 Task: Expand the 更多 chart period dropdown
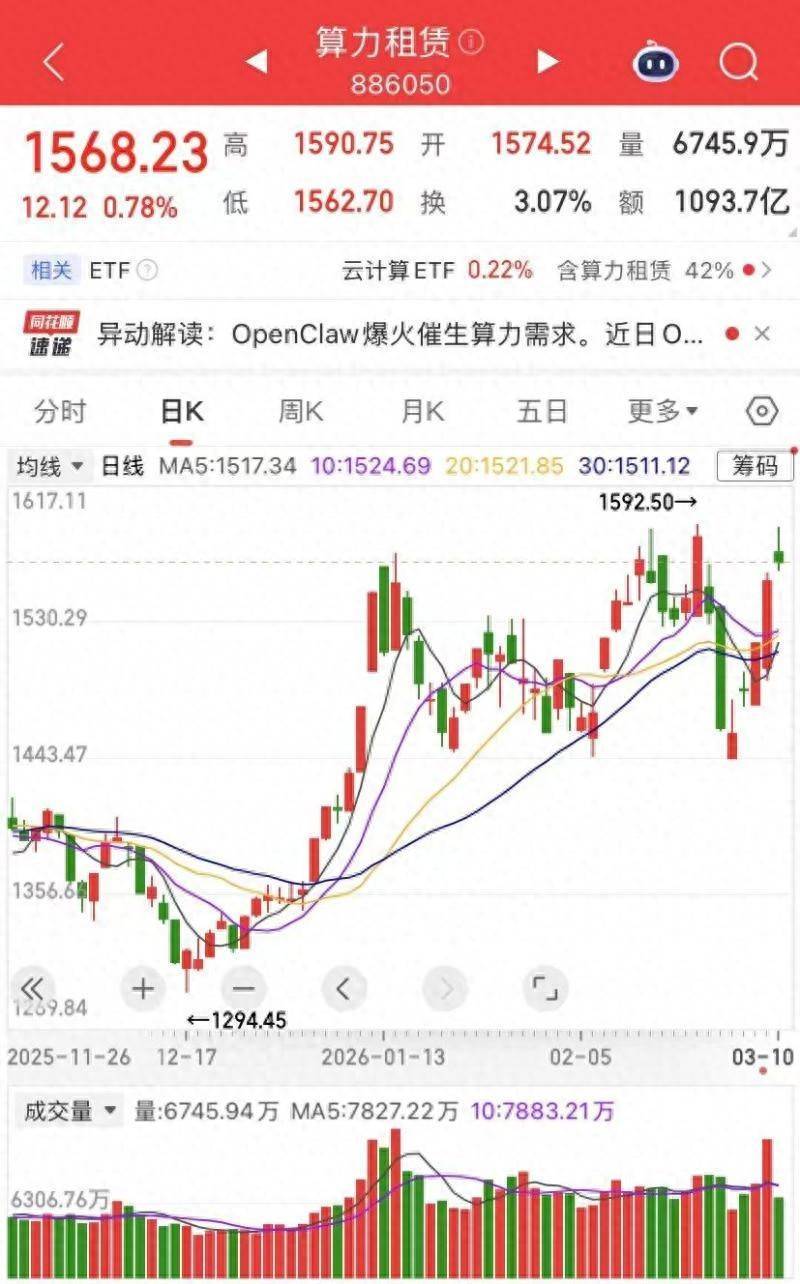(662, 411)
